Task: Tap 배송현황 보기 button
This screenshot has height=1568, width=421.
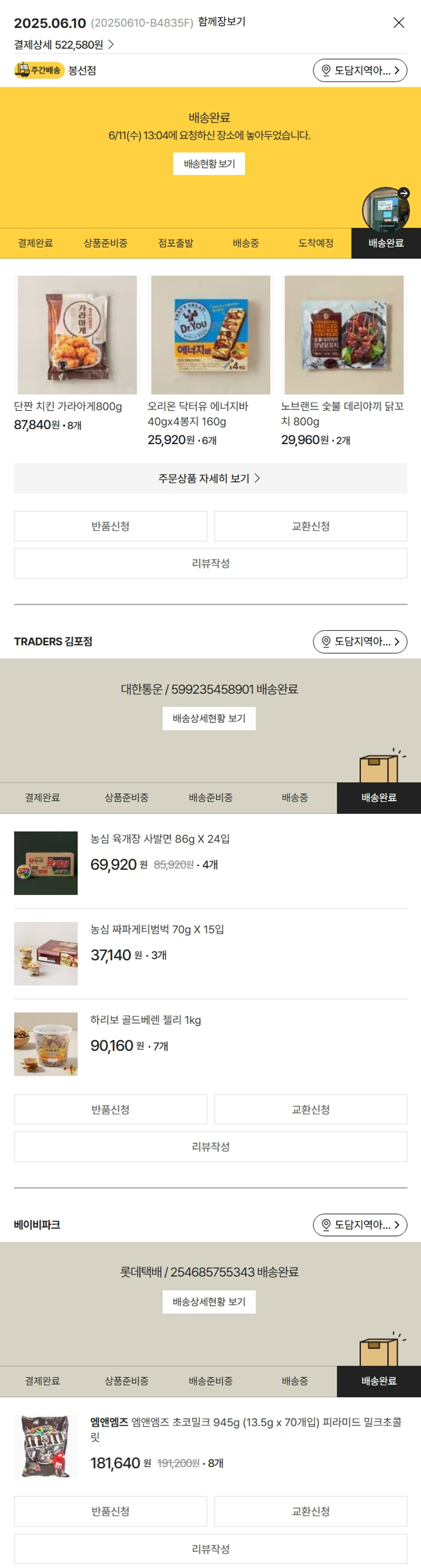Action: coord(209,164)
